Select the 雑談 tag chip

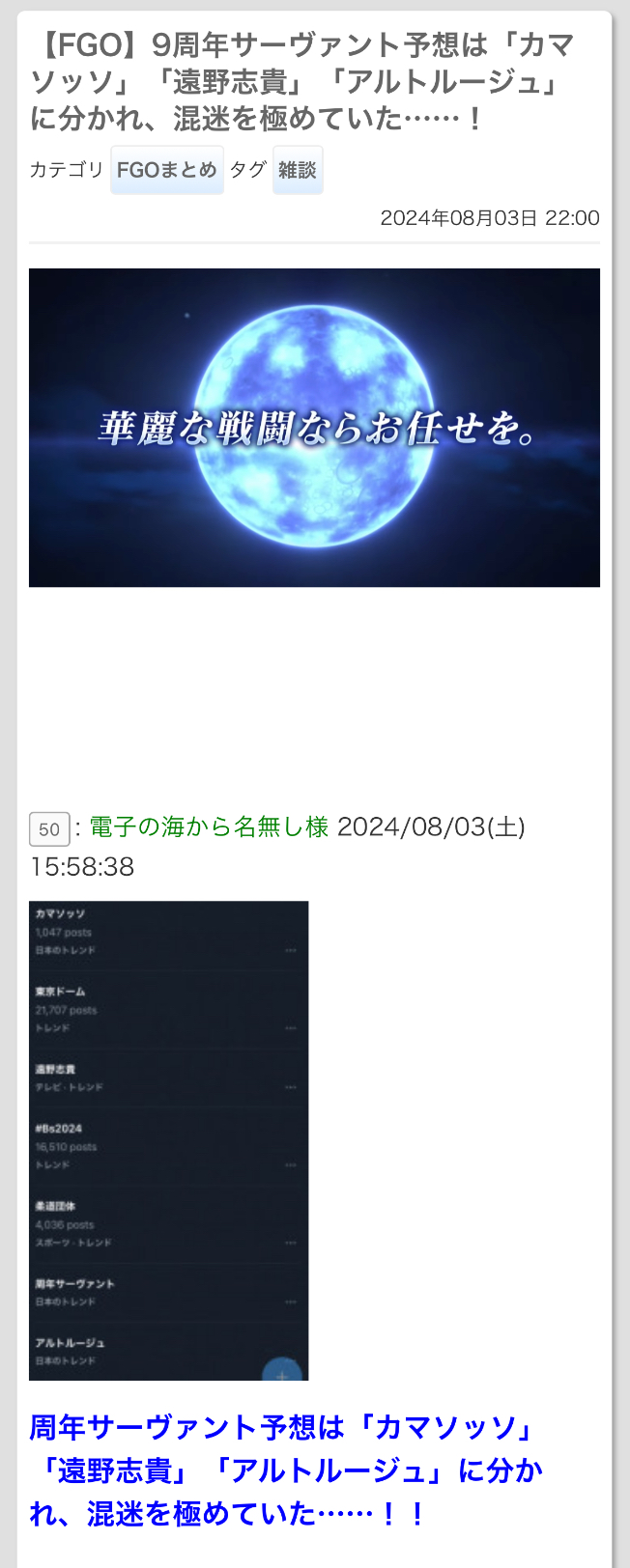[x=298, y=170]
